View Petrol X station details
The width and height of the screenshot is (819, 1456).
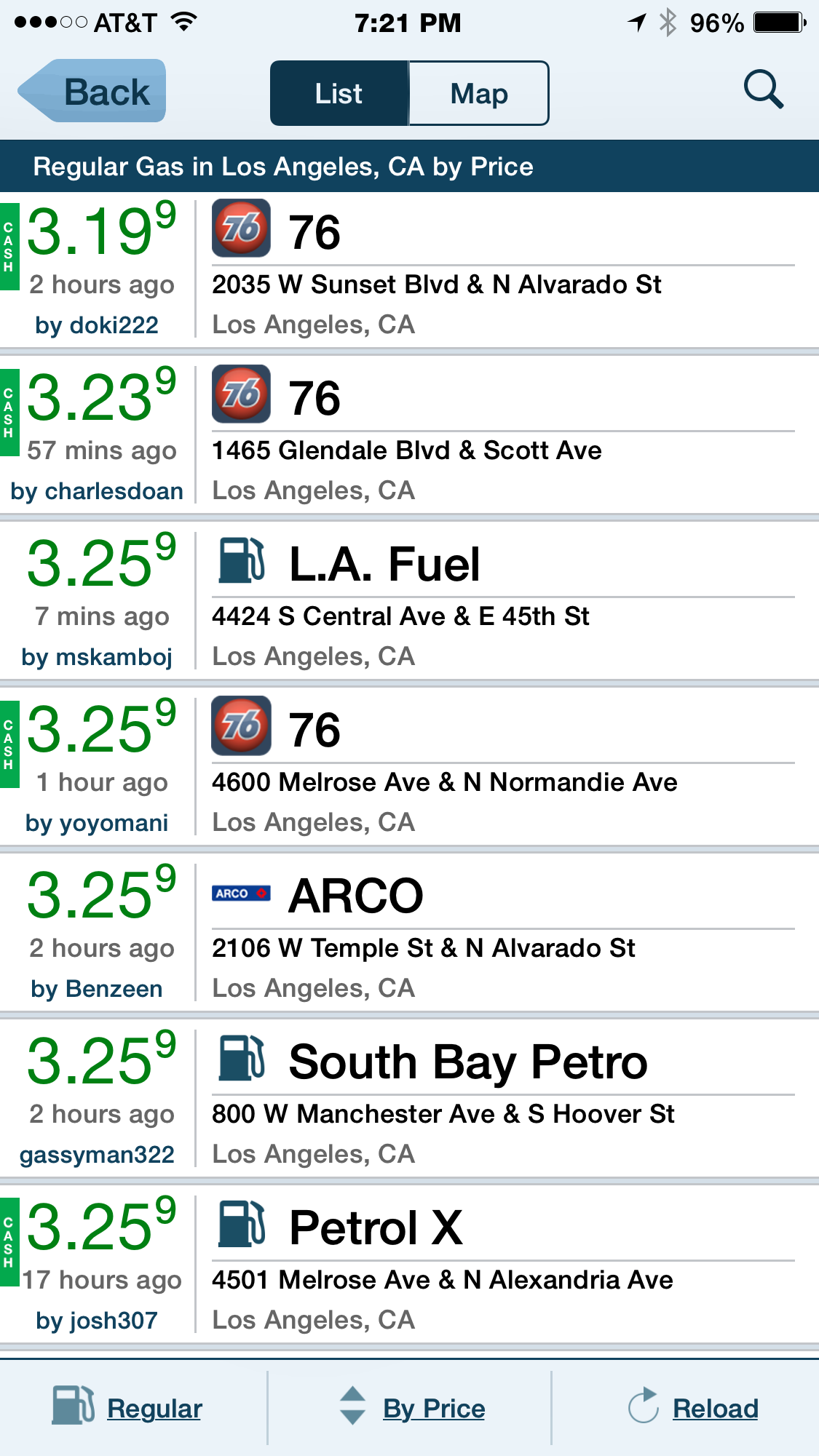point(437,1265)
